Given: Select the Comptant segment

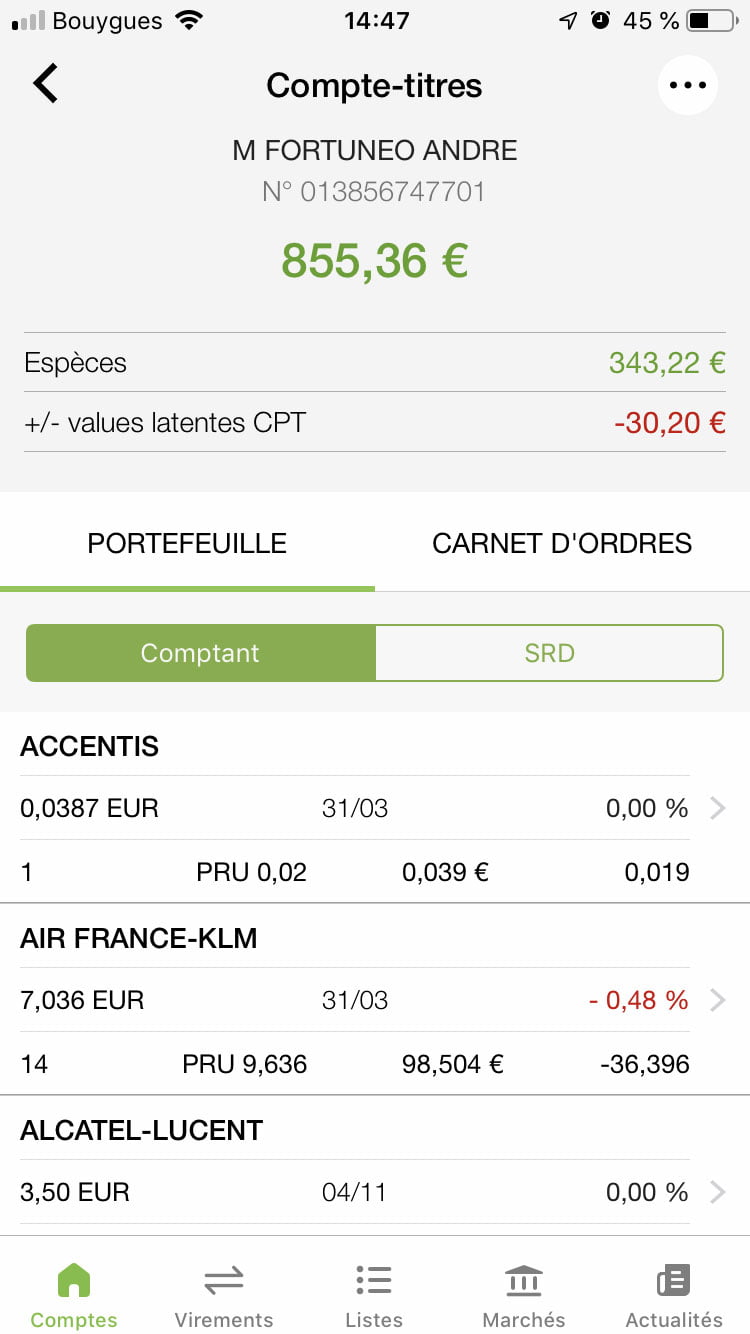Looking at the screenshot, I should [x=200, y=653].
